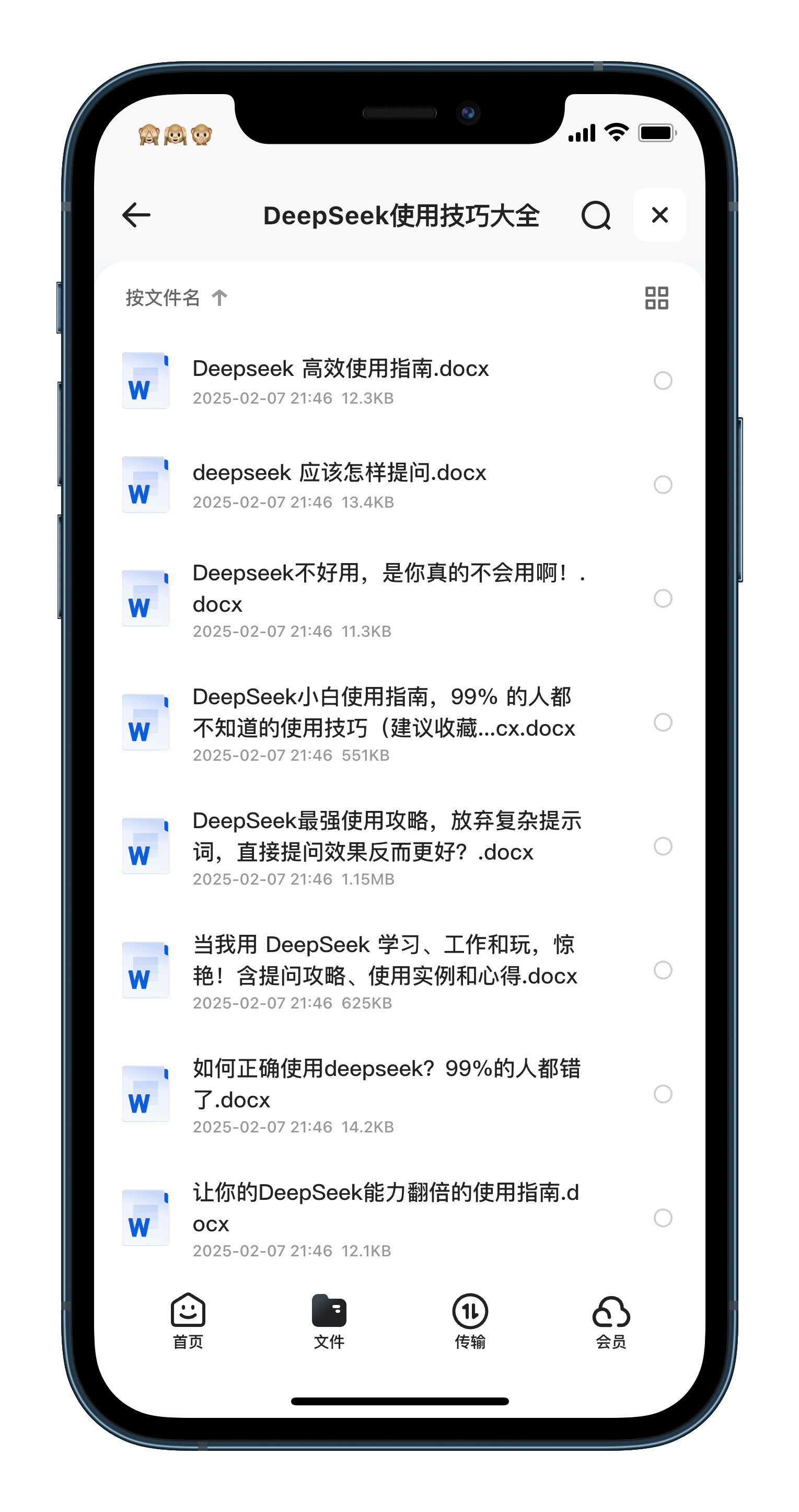Select checkbox for 如何正确使用deepseek file
The height and width of the screenshot is (1512, 799).
click(662, 1094)
